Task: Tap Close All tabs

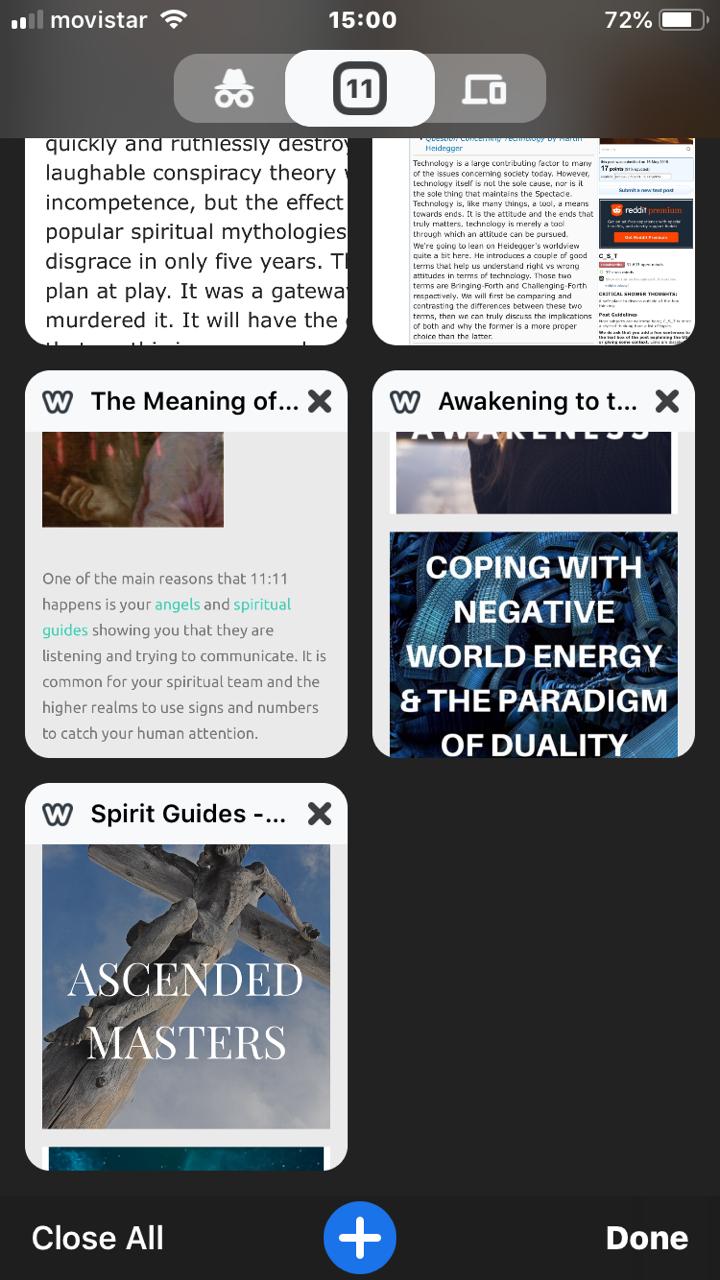Action: point(97,1238)
